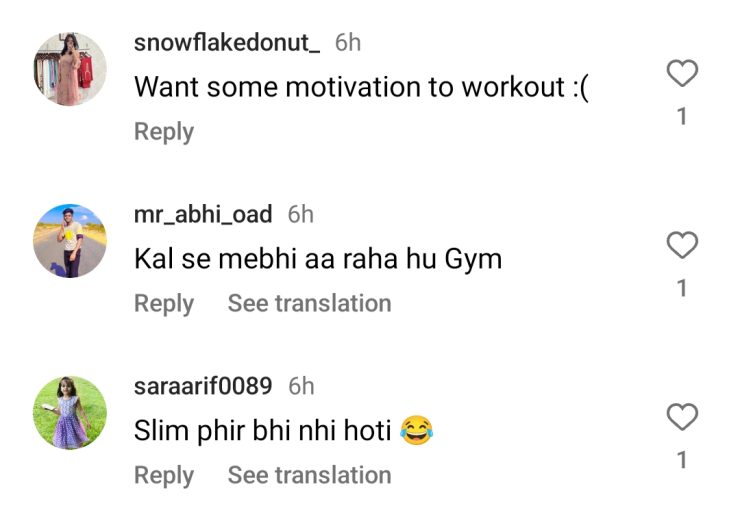Tap username saraarif0089
Viewport: 740px width, 508px height.
[x=203, y=386]
